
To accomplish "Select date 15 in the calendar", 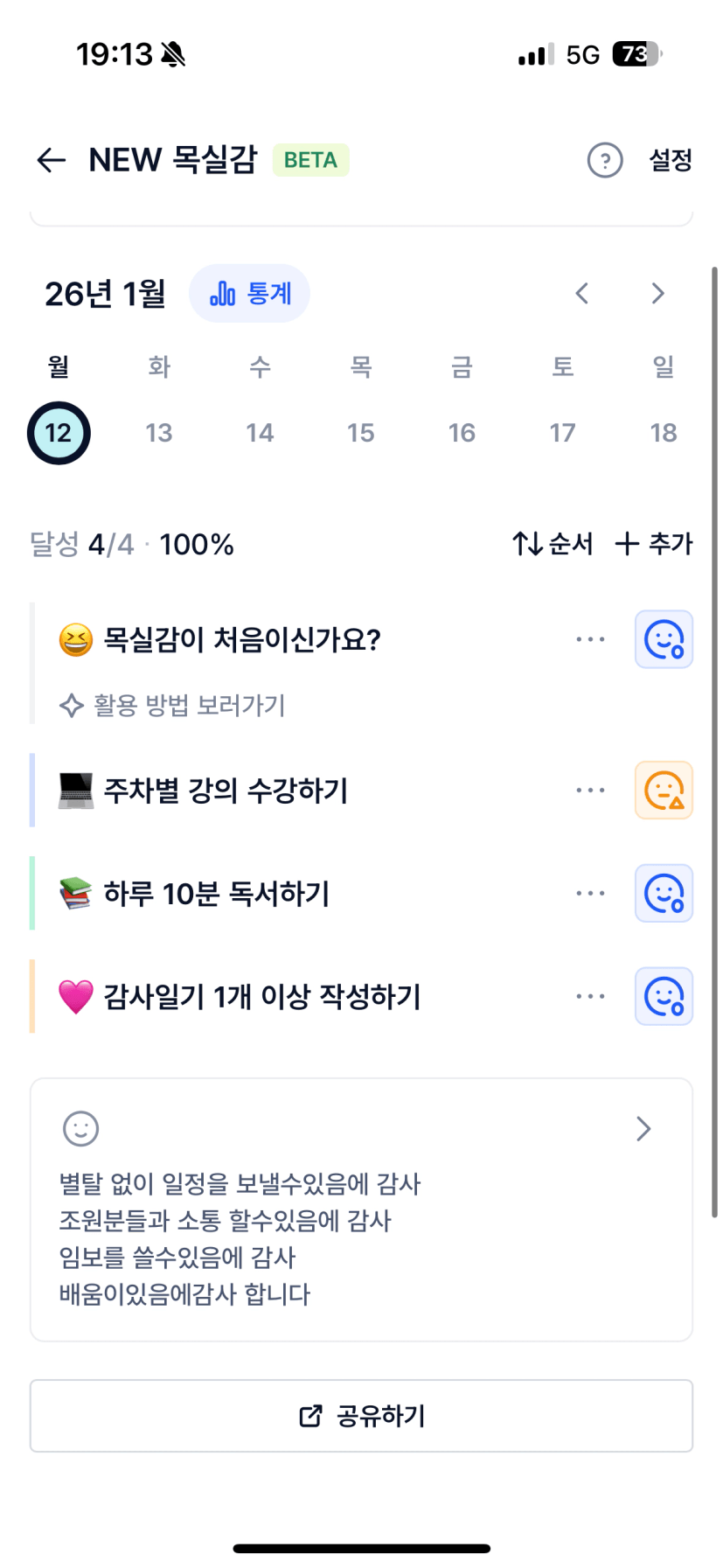I will pyautogui.click(x=361, y=433).
